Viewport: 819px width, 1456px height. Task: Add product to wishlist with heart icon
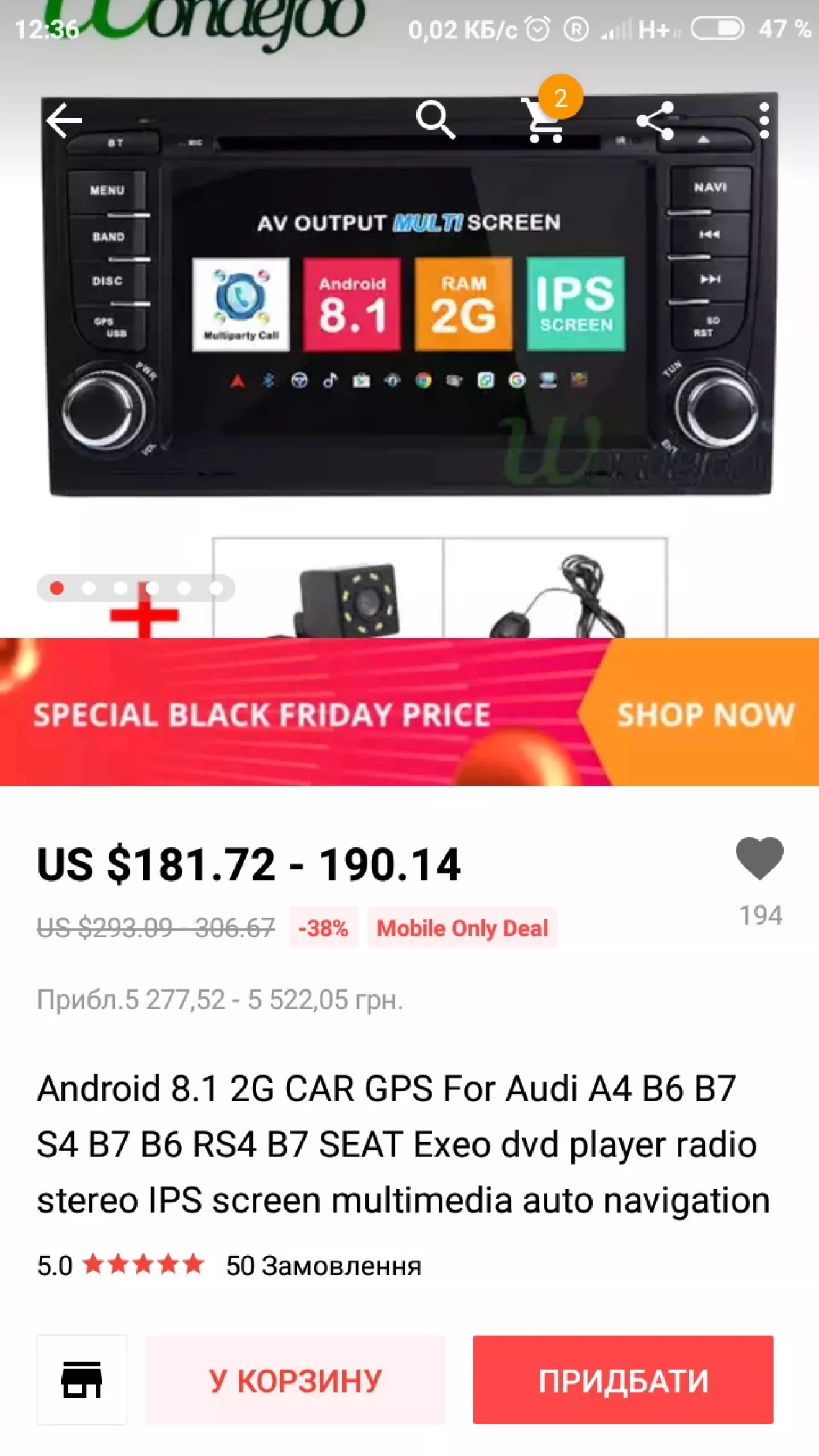(759, 859)
